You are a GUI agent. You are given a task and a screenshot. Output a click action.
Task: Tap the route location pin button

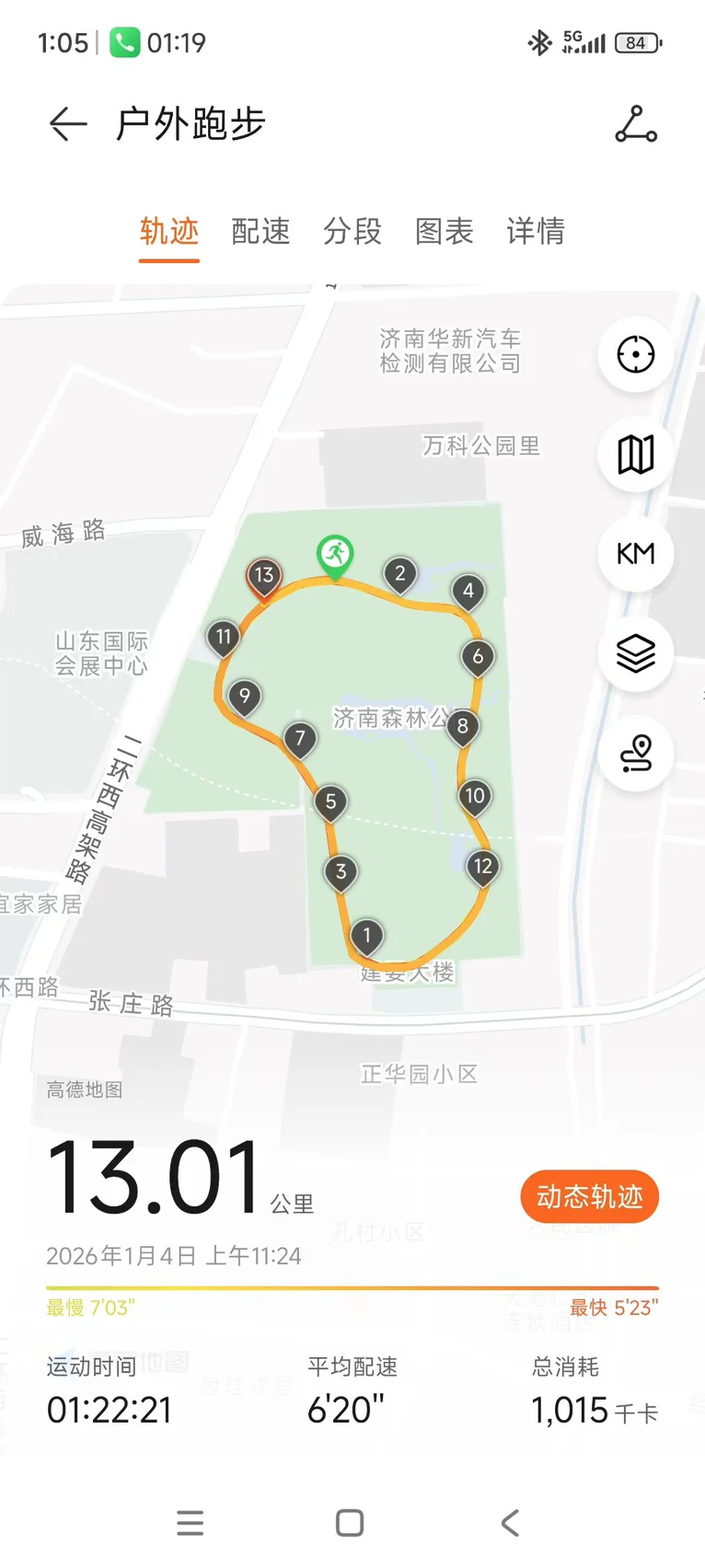click(x=636, y=754)
